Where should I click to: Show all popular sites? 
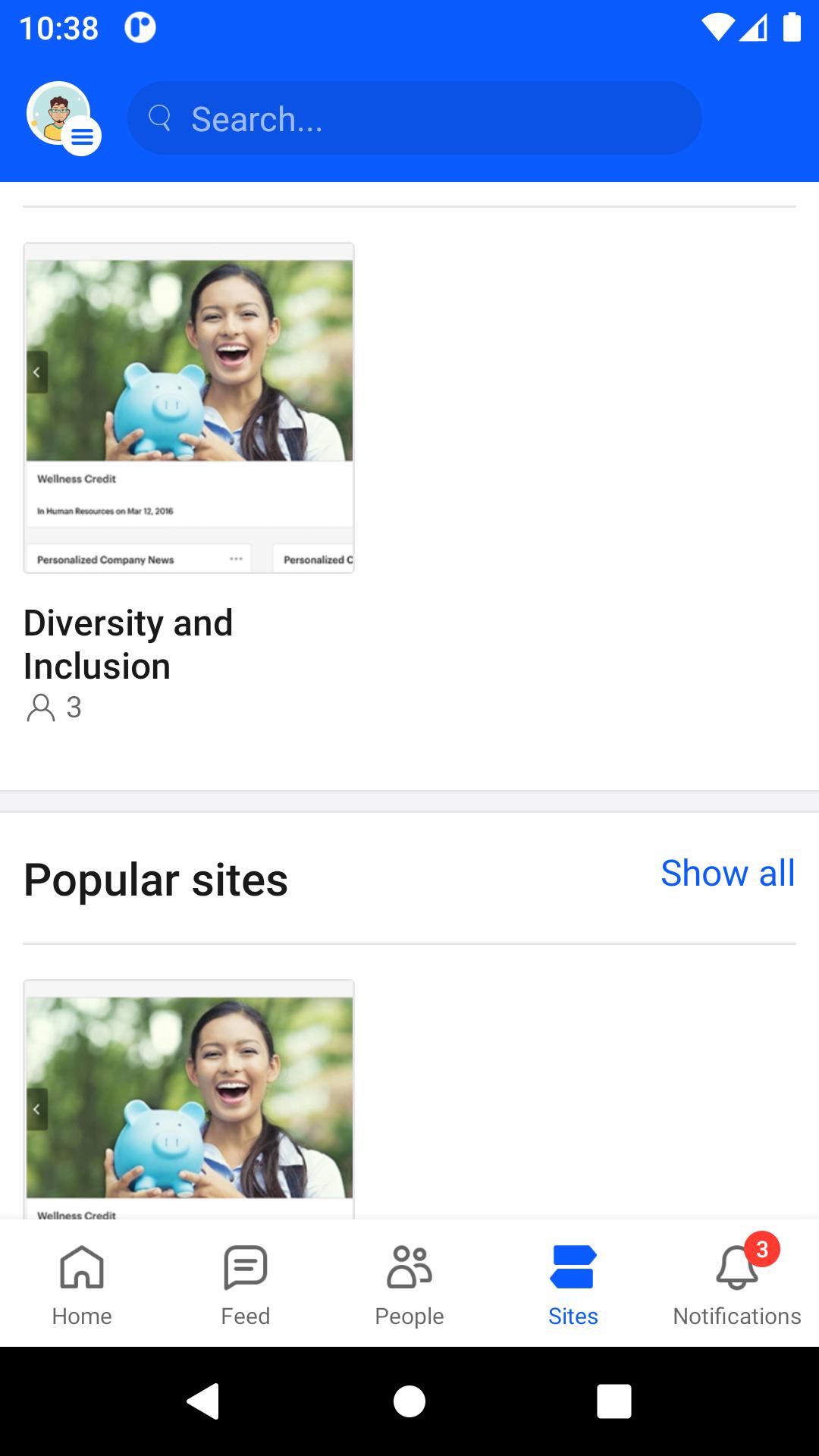point(727,873)
